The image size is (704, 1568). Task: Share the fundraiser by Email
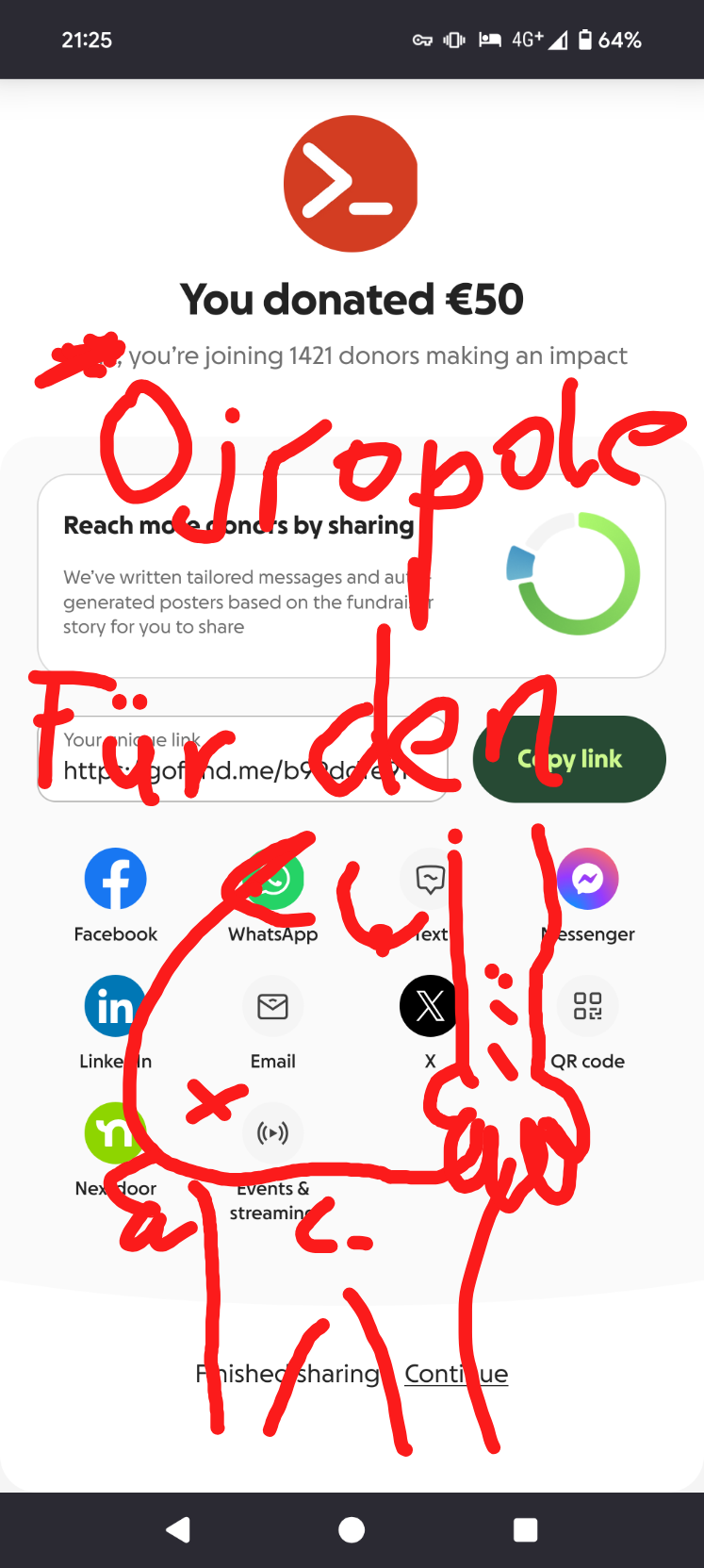(x=273, y=1007)
